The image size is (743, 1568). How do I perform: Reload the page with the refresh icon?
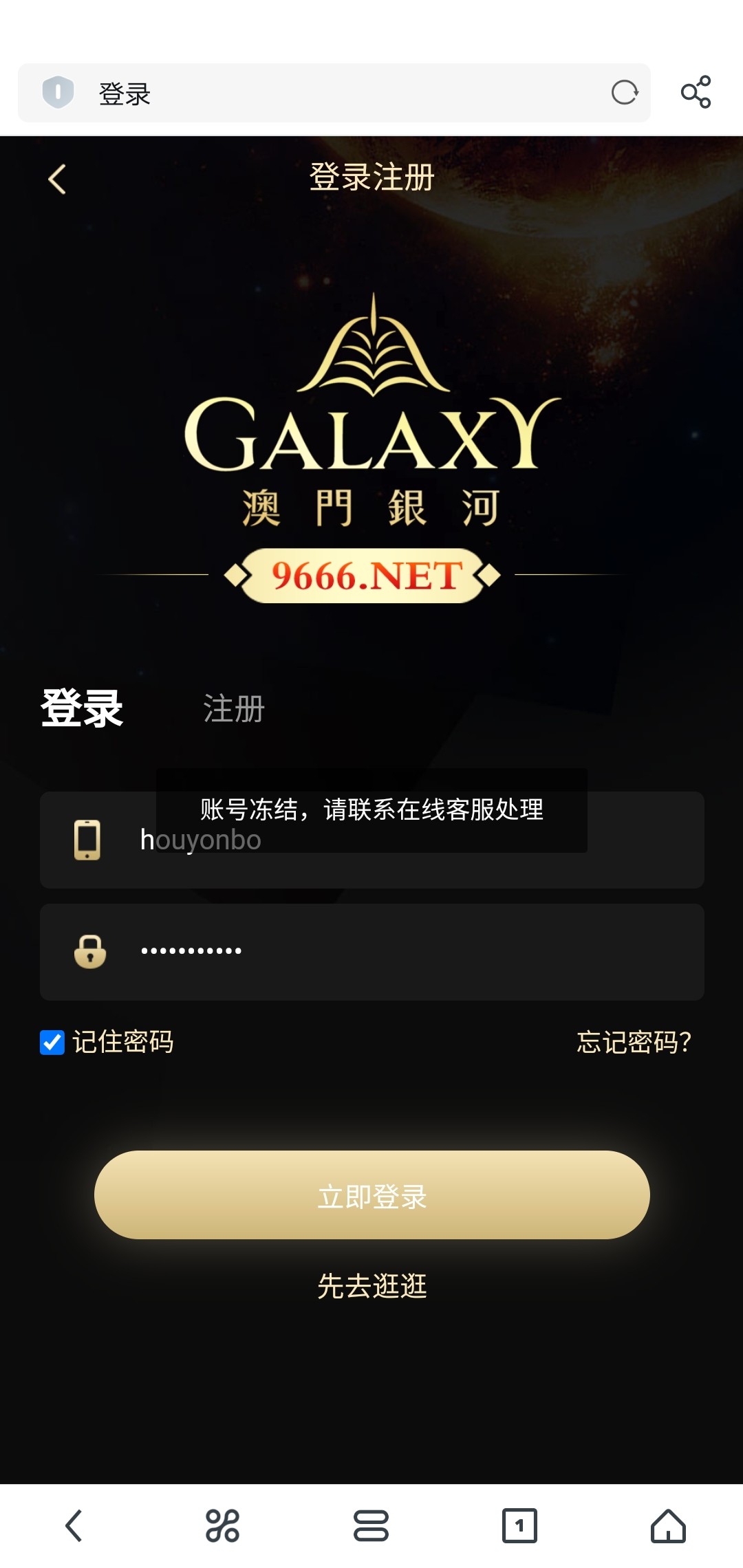[625, 92]
